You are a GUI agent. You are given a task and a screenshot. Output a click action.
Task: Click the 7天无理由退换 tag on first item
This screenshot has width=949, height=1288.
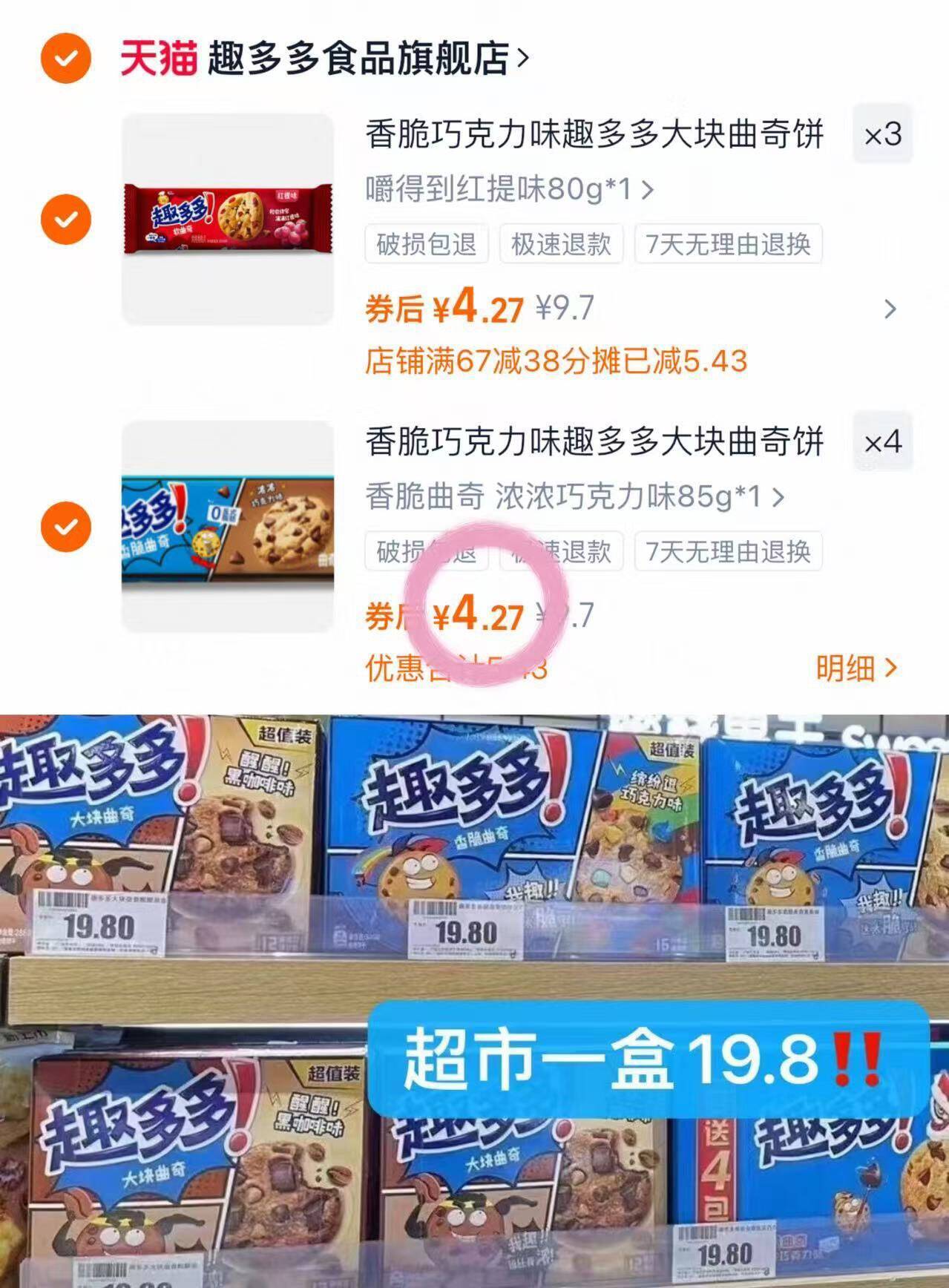coord(730,246)
